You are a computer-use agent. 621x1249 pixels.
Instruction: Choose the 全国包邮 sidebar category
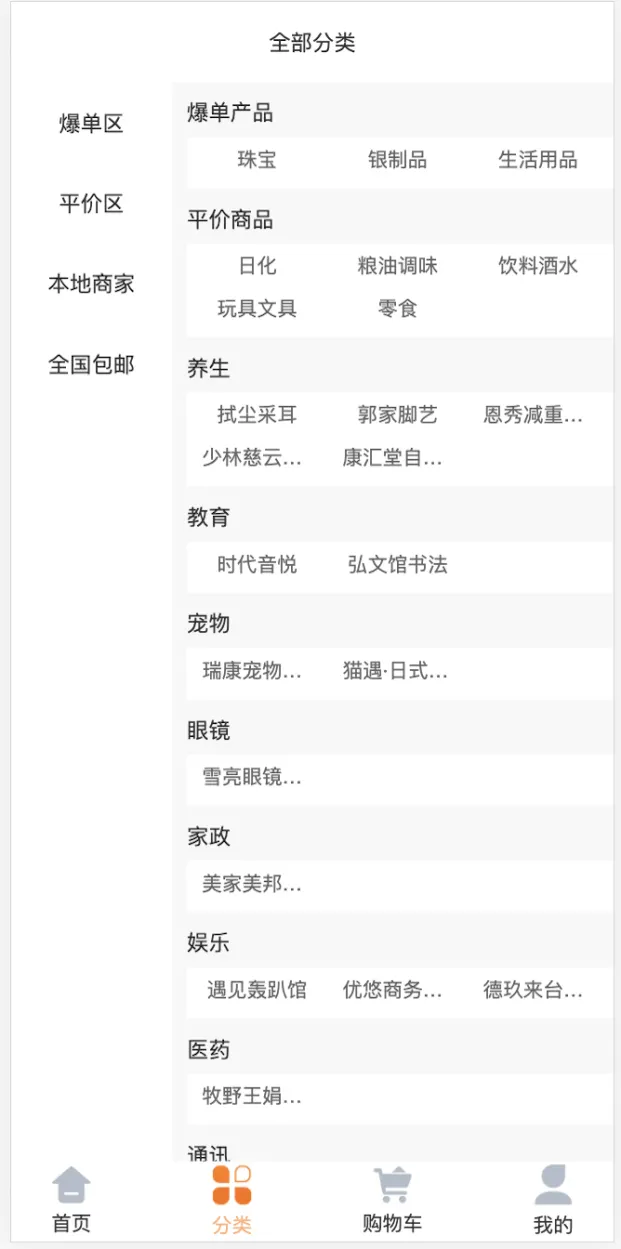tap(91, 364)
